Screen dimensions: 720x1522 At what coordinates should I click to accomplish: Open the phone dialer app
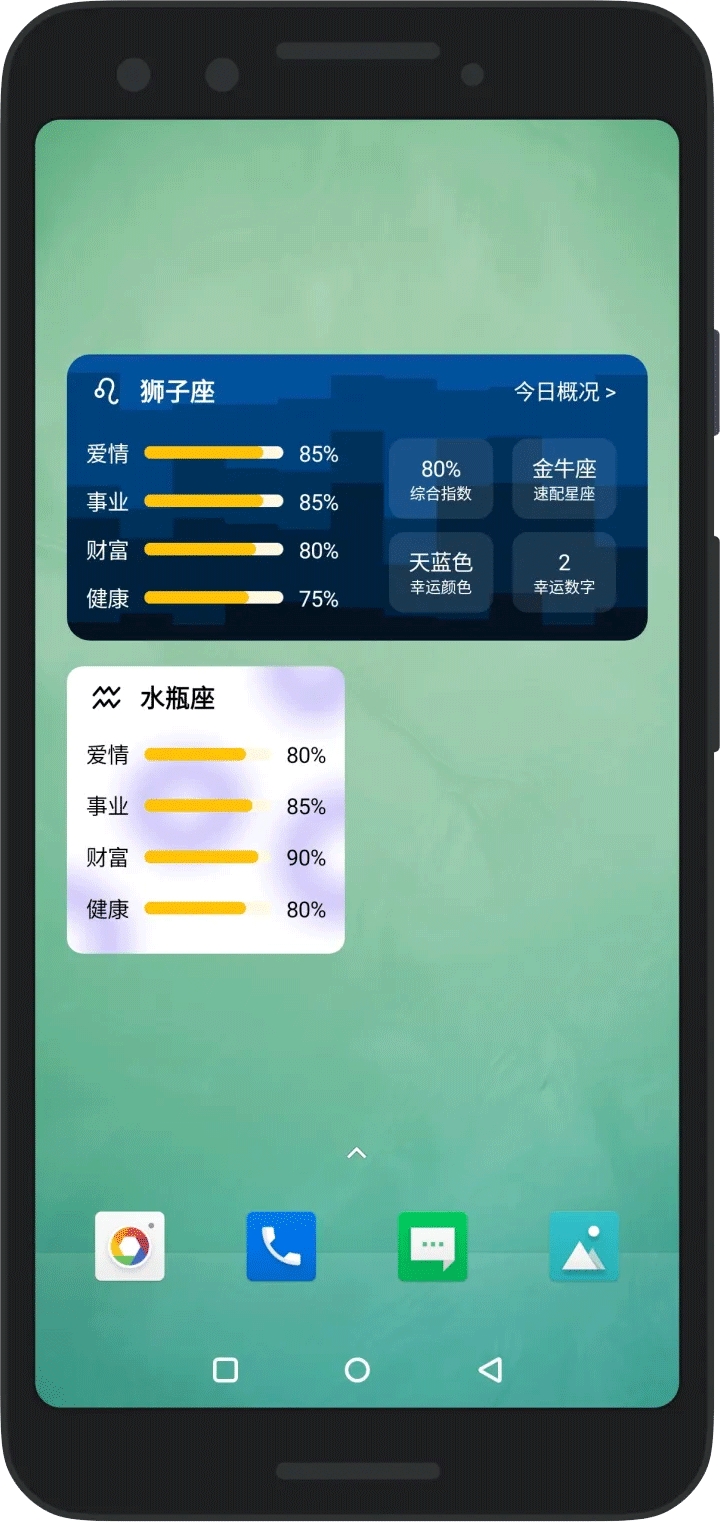[x=281, y=1246]
